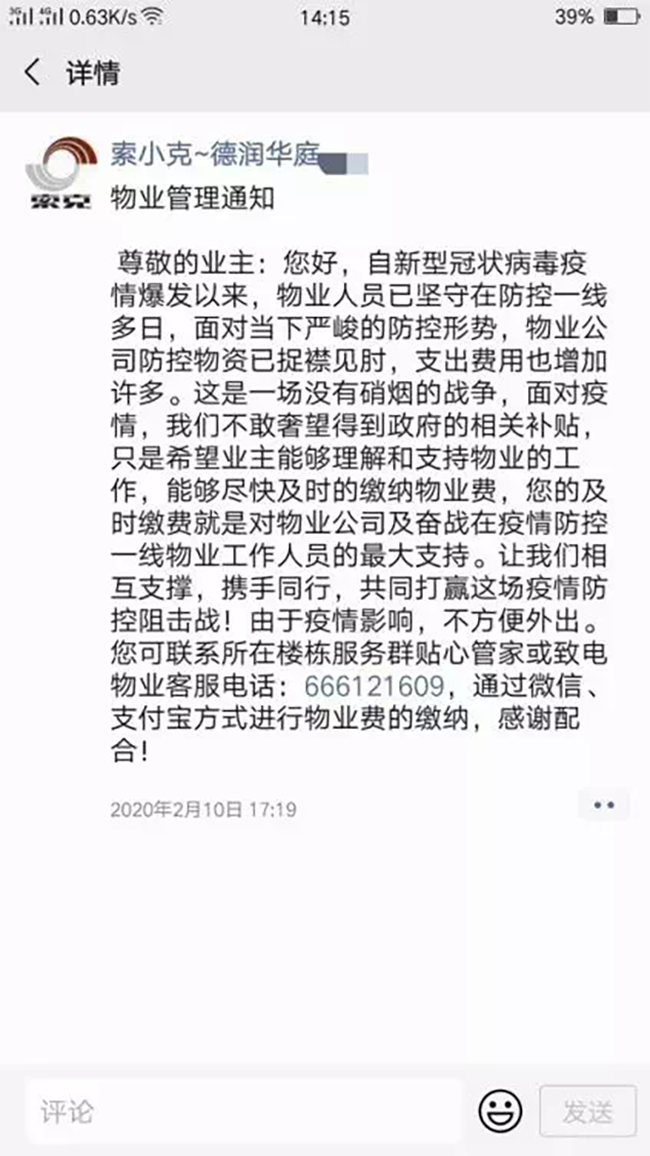Tap the 发送 send button
The width and height of the screenshot is (650, 1156).
pyautogui.click(x=588, y=1111)
